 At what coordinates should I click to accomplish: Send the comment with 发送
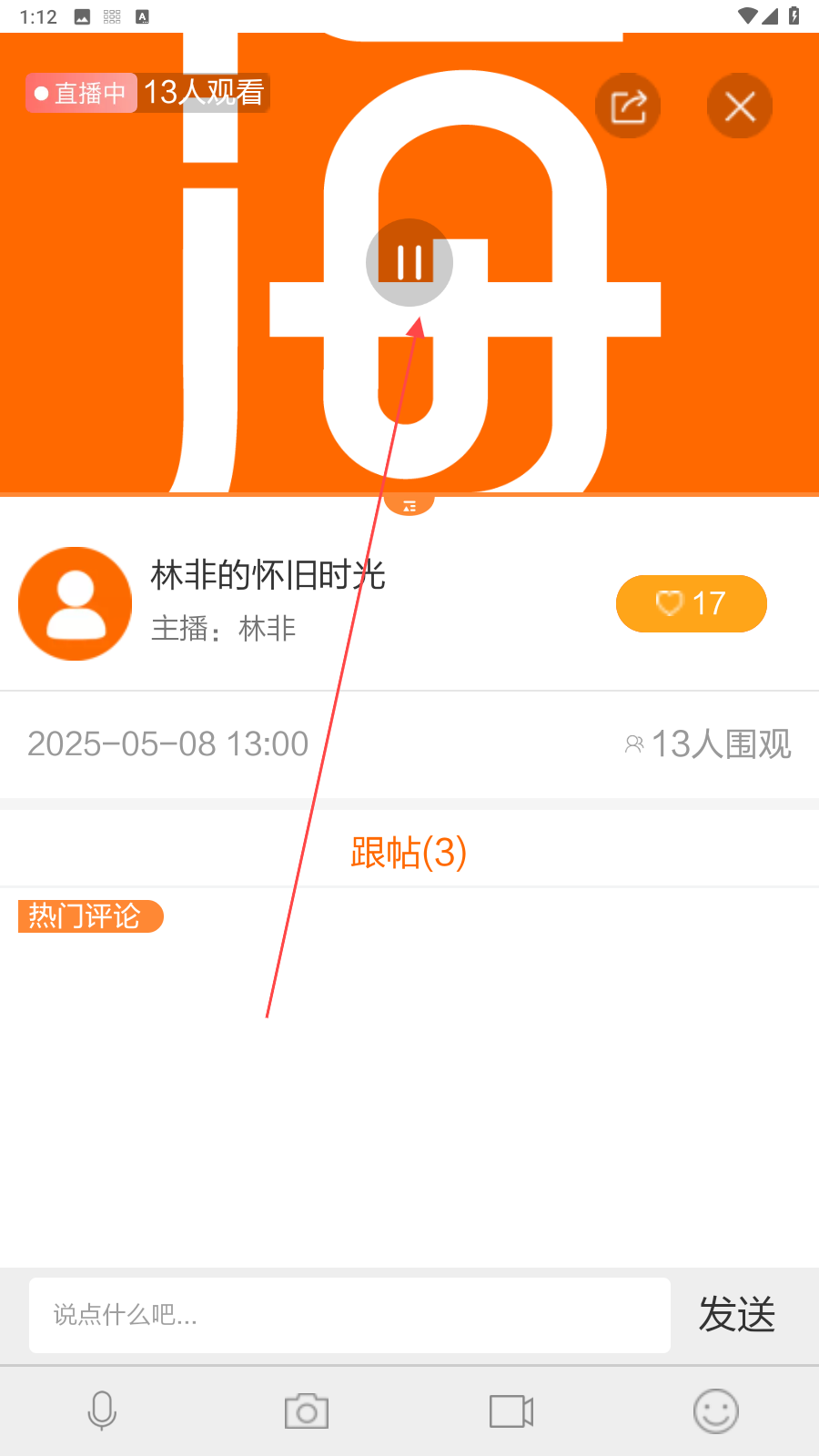[x=737, y=1315]
